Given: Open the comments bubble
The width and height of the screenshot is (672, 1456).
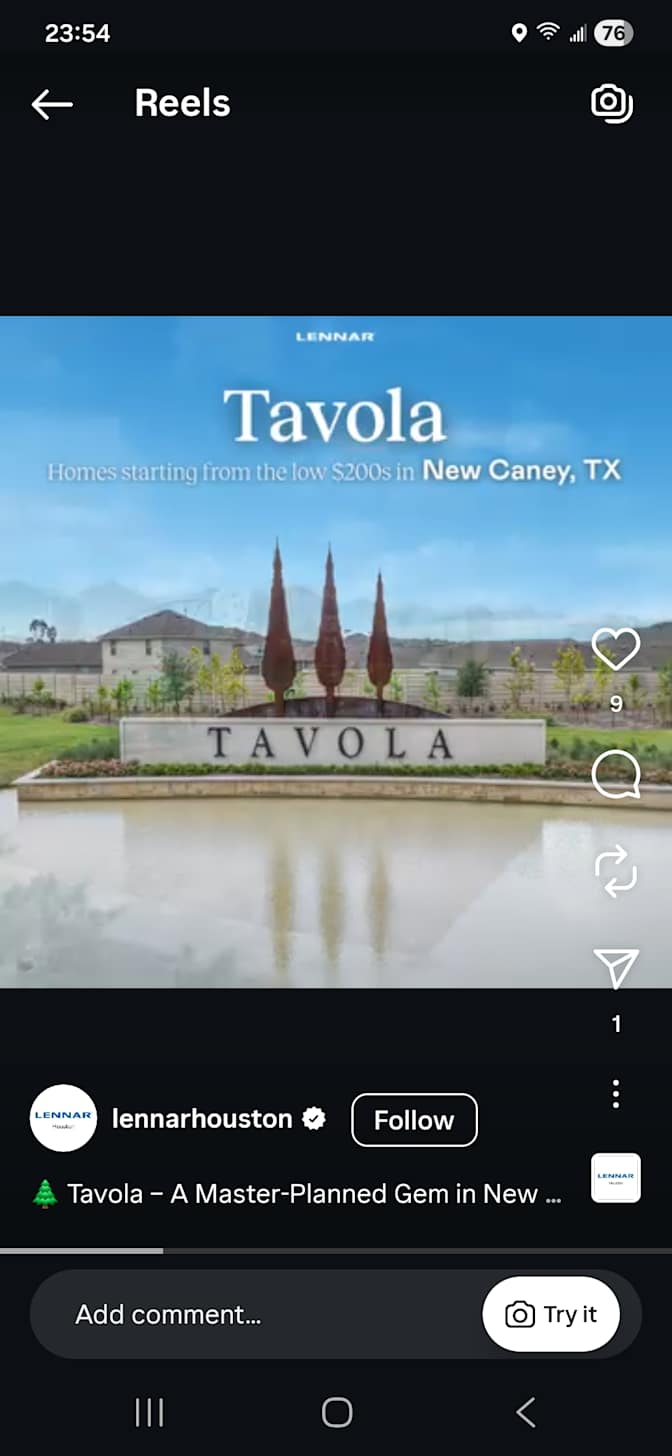Looking at the screenshot, I should point(616,775).
